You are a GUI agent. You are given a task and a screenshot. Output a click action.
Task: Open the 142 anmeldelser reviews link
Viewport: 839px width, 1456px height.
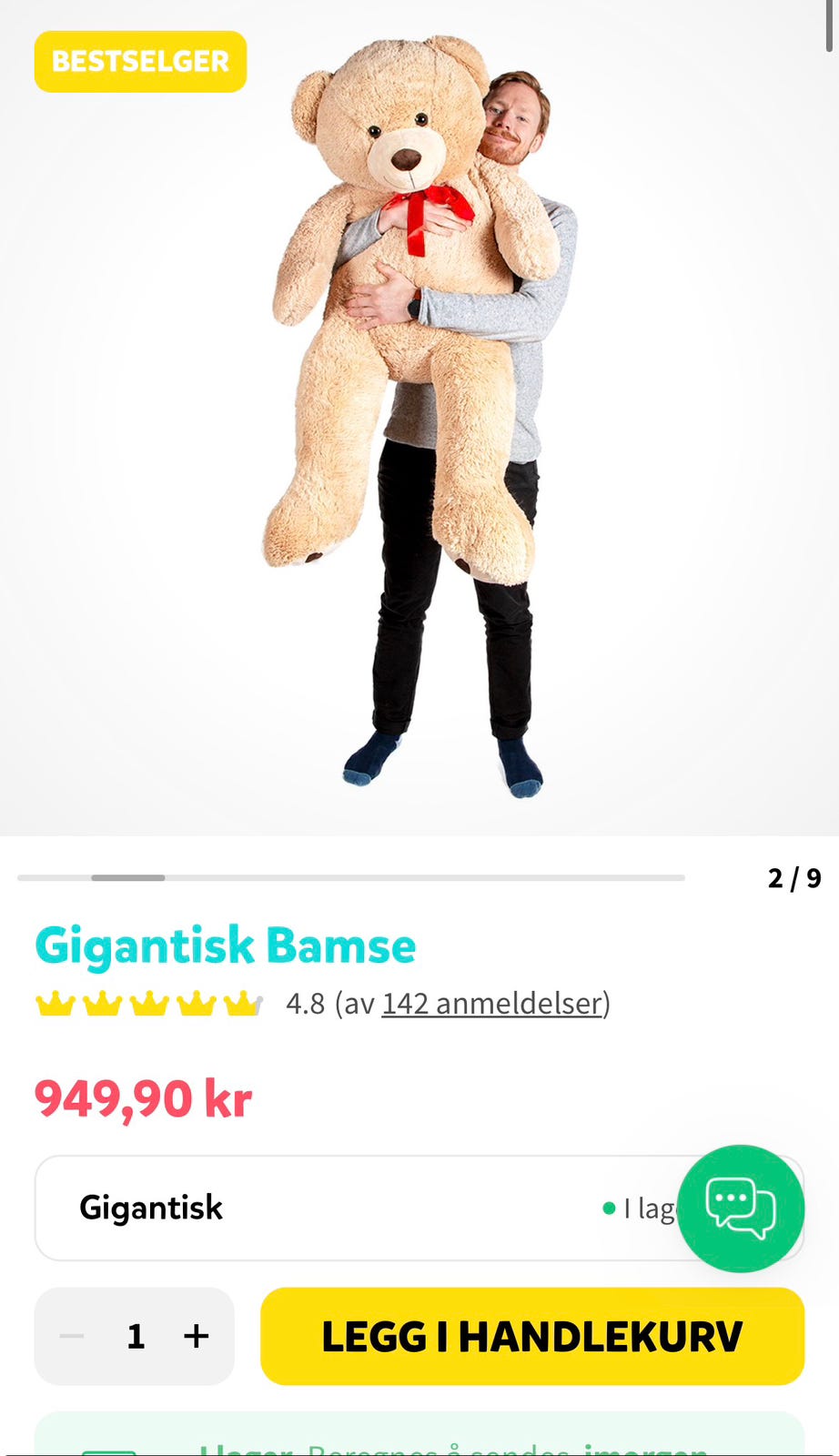pos(491,1003)
